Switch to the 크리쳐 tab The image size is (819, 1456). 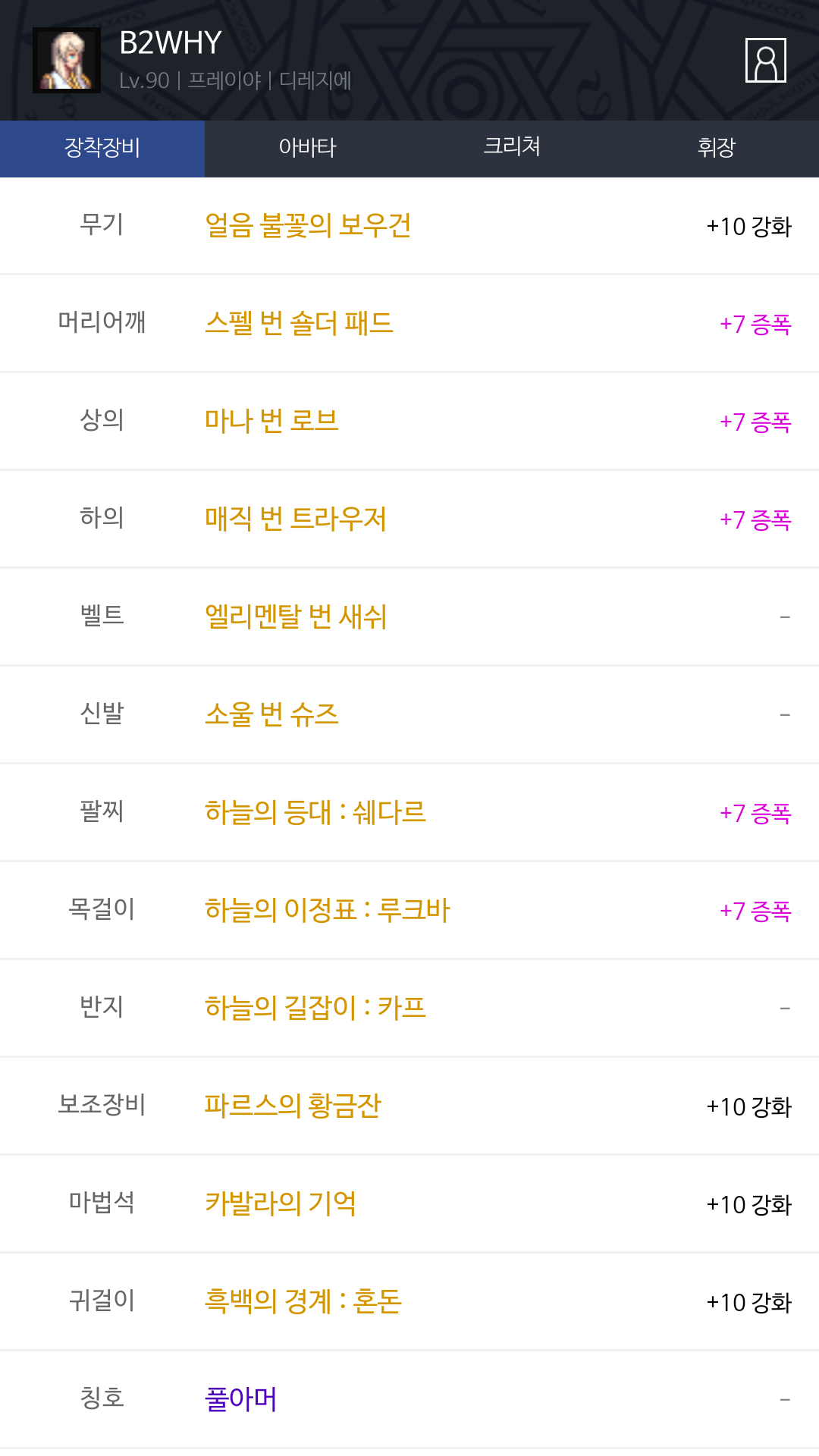[x=512, y=148]
